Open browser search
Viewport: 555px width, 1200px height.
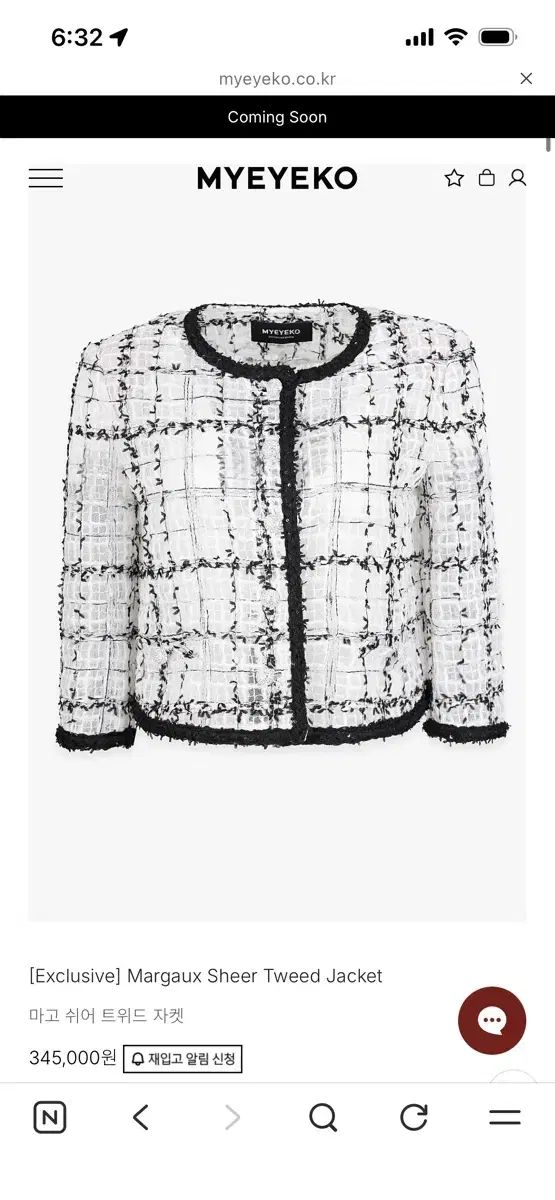(x=323, y=1117)
